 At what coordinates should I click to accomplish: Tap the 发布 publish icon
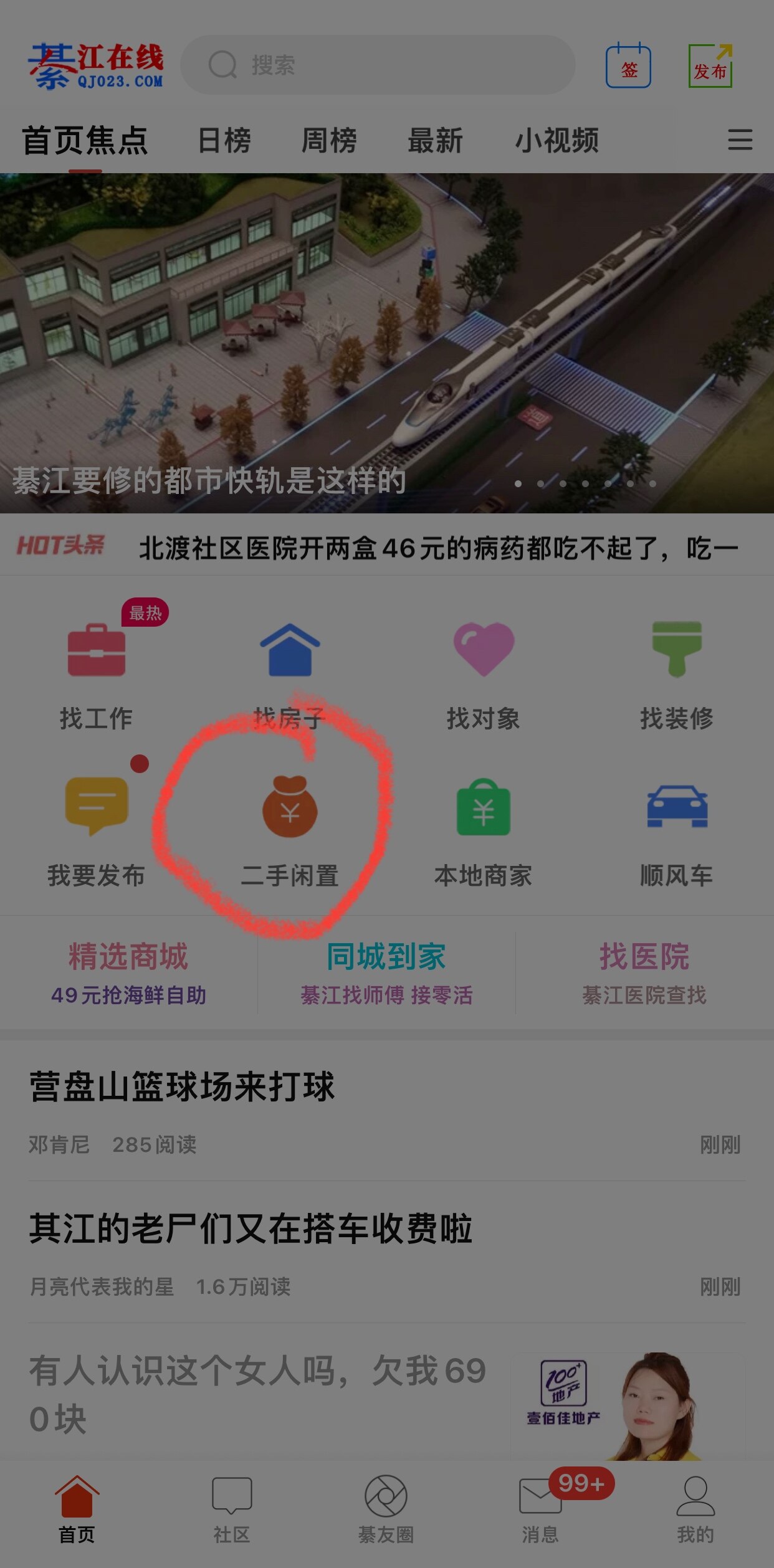click(x=710, y=66)
